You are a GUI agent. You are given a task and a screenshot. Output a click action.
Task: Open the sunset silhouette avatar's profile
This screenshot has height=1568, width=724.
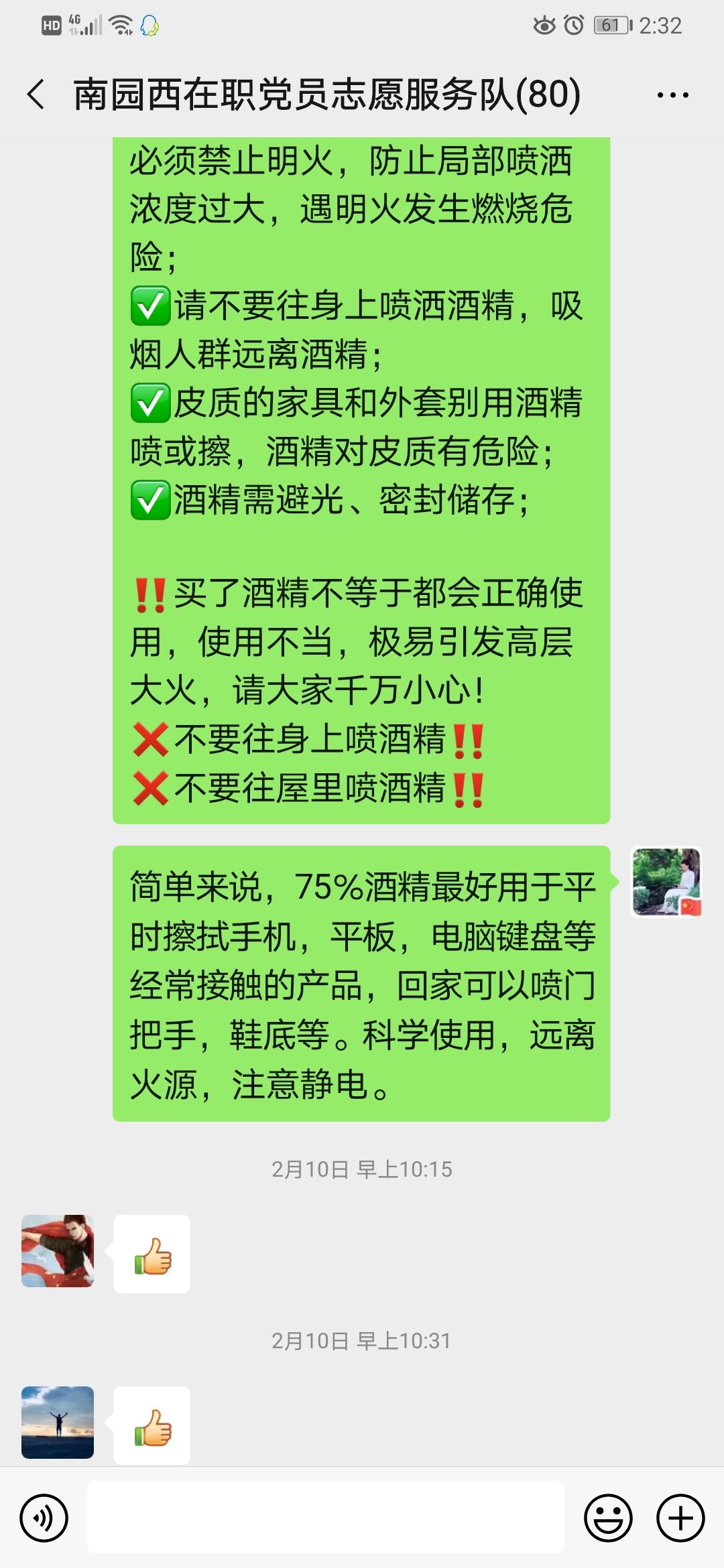[58, 1422]
